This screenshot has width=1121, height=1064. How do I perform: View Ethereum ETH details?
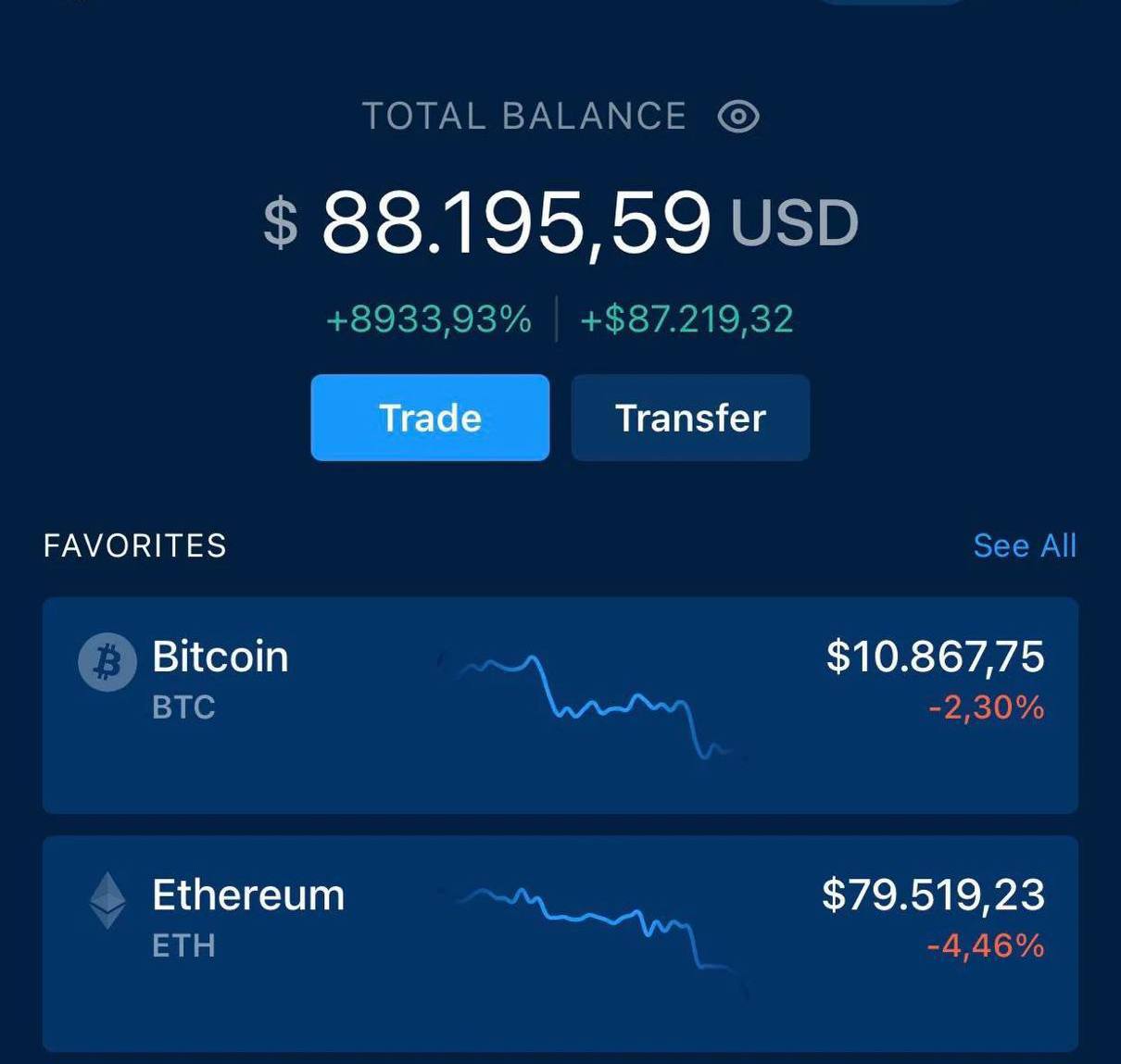(560, 943)
